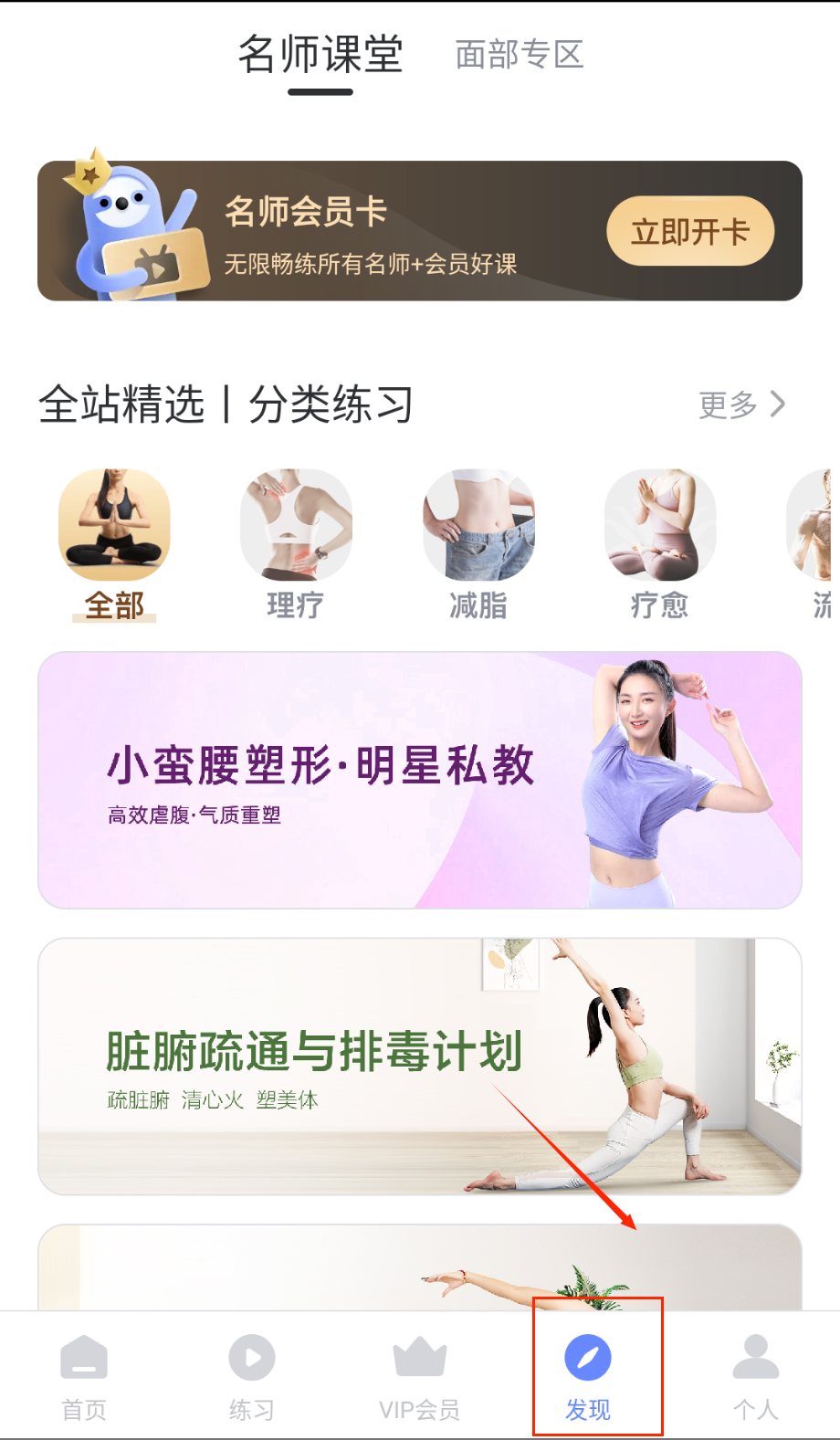Tap the 立即开卡 button
The image size is (840, 1440).
(689, 231)
